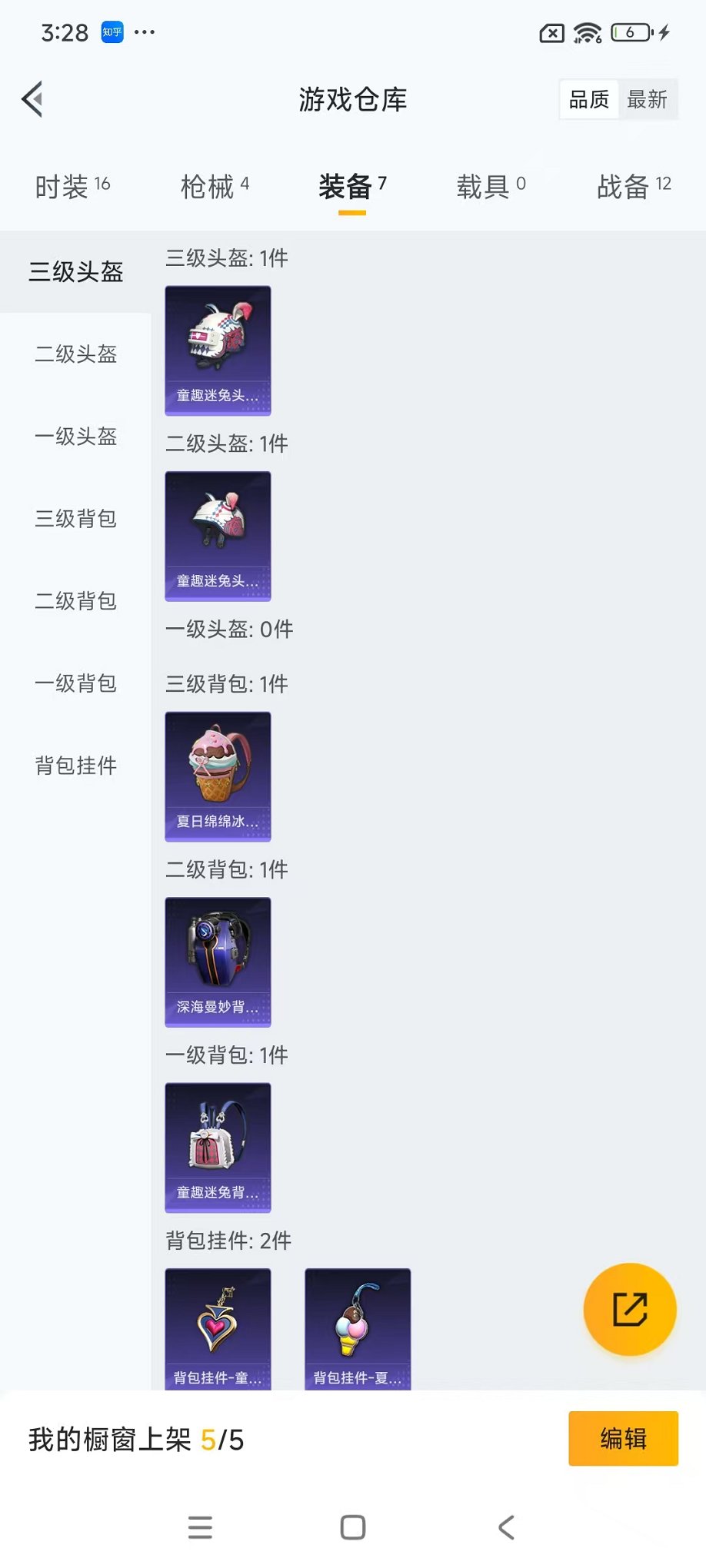Expand the 二级头盔 category in sidebar
The height and width of the screenshot is (1568, 706).
click(x=75, y=354)
